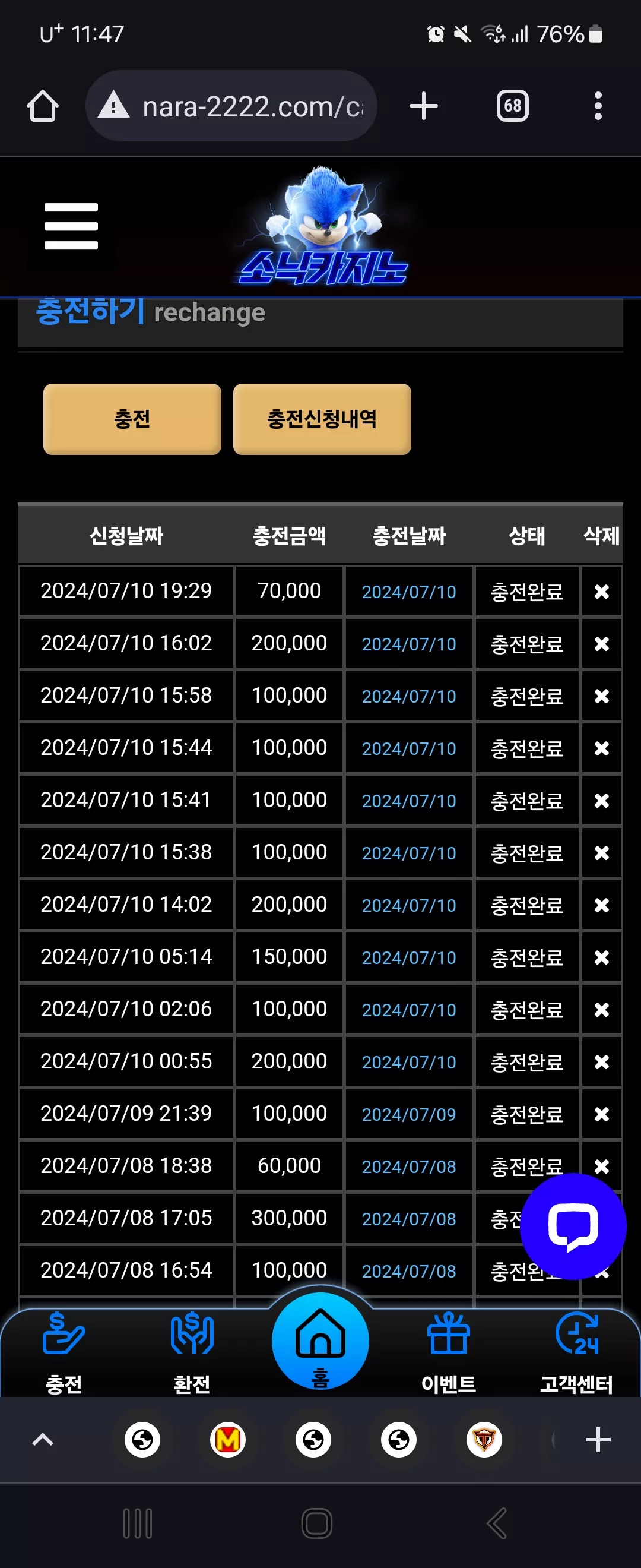641x1568 pixels.
Task: Tap the browser home icon
Action: pos(43,106)
